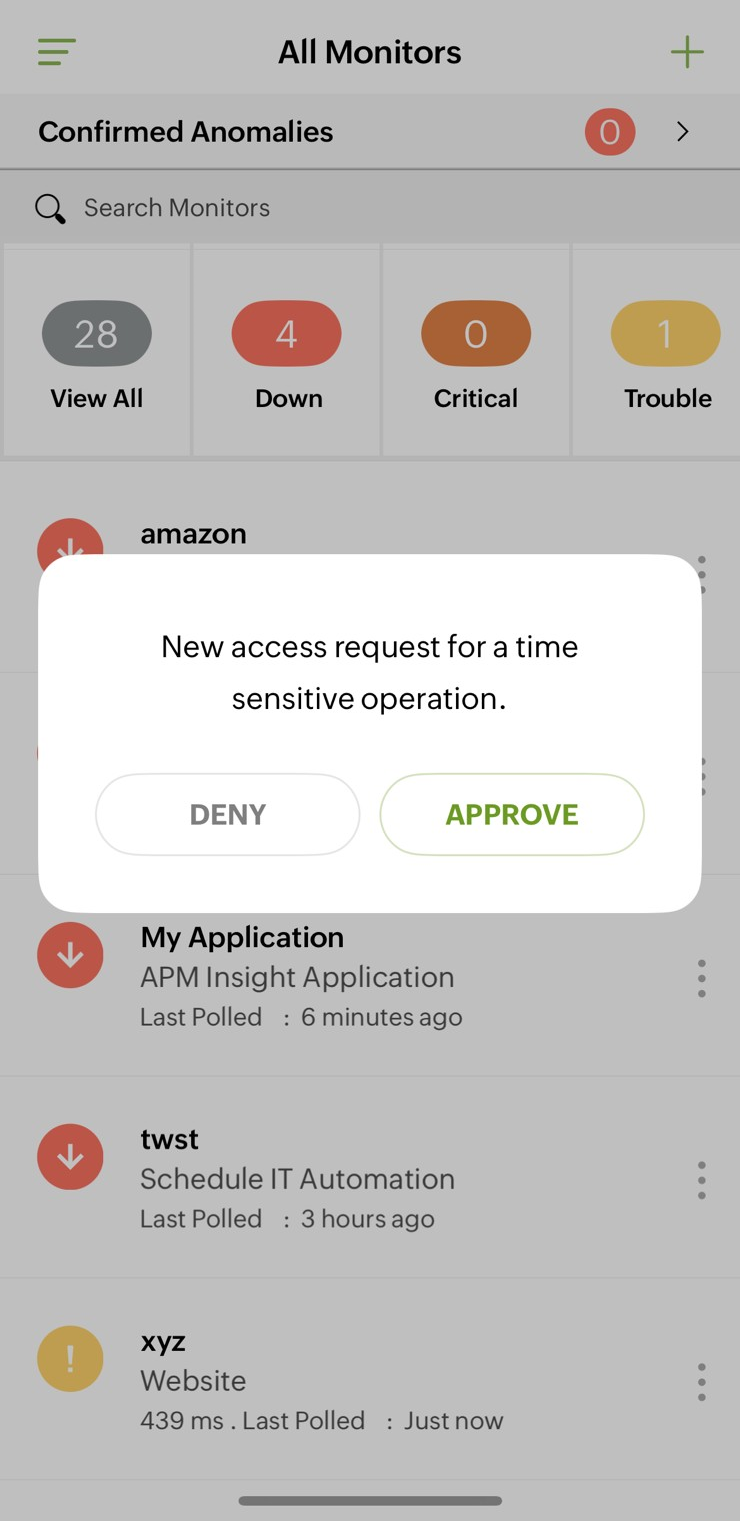Open more options for My Application
The height and width of the screenshot is (1521, 740).
702,978
